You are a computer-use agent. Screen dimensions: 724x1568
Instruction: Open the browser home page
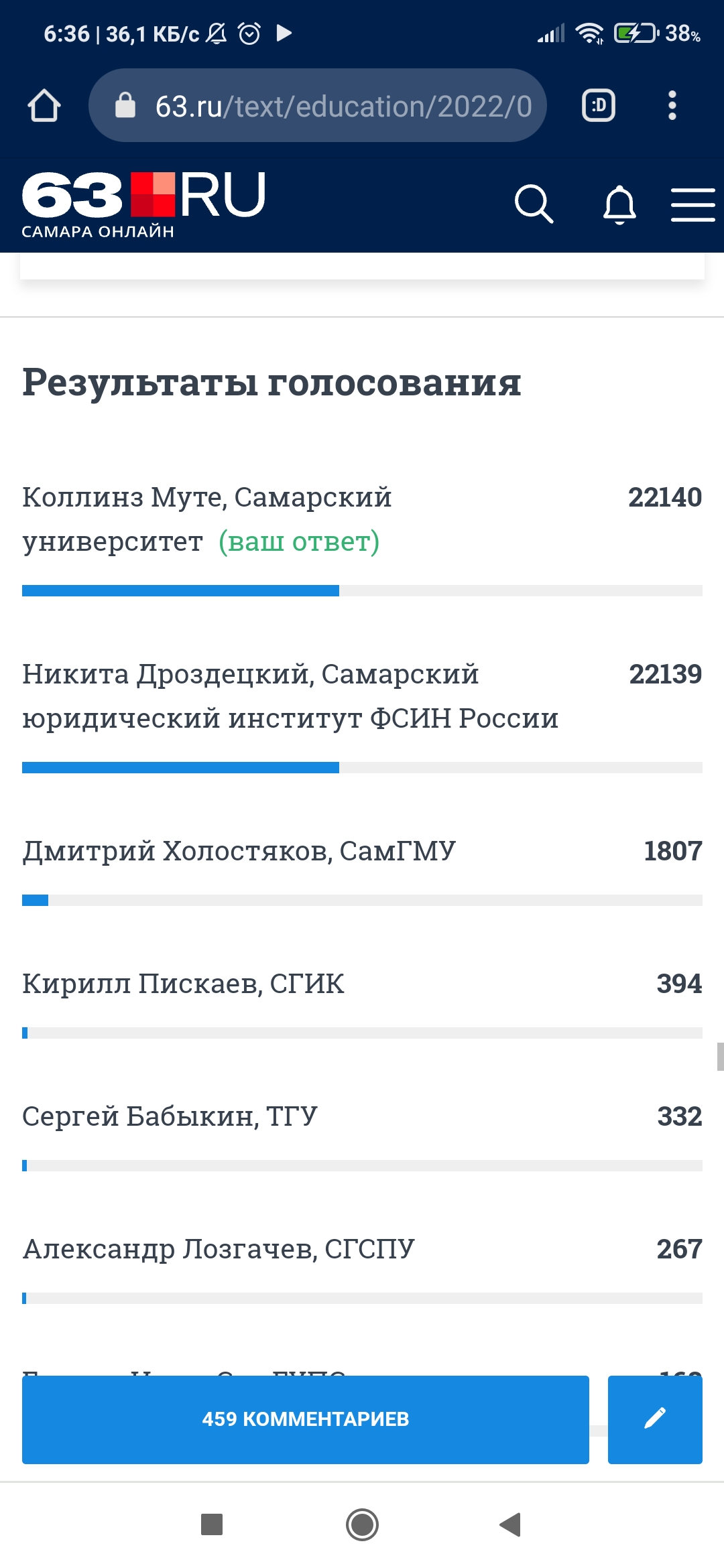pyautogui.click(x=44, y=106)
